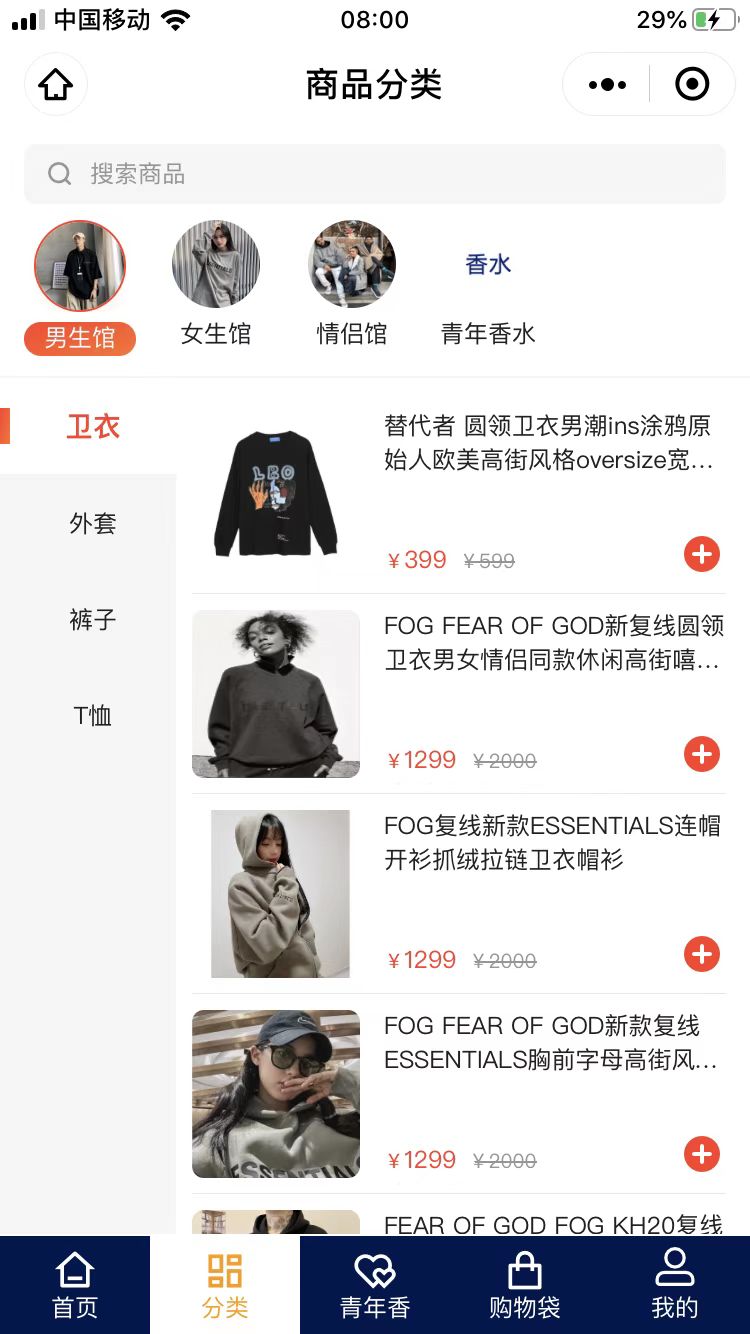
Task: Open ESSENTIALS 胸前字母 sweatshirt product
Action: tap(459, 1094)
